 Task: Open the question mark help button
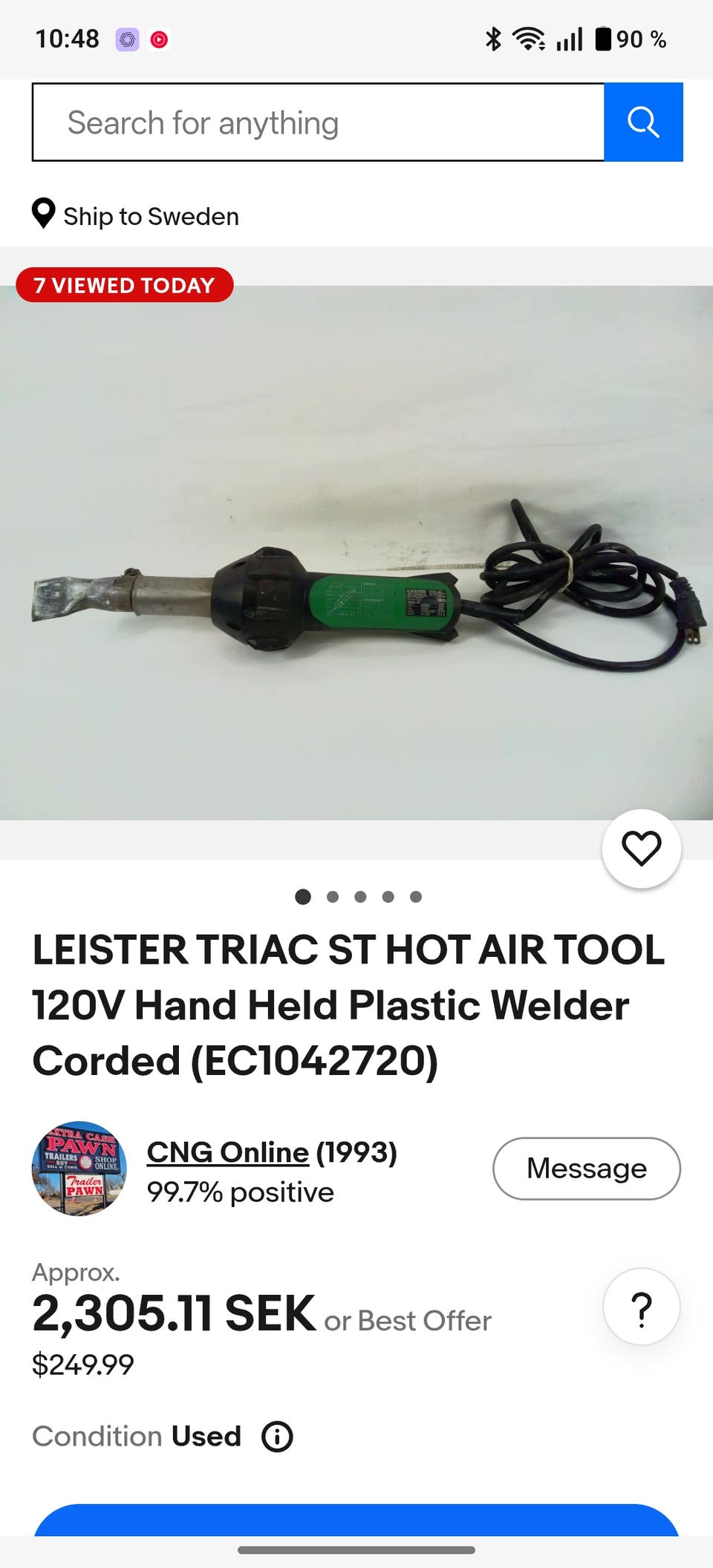pos(641,1307)
